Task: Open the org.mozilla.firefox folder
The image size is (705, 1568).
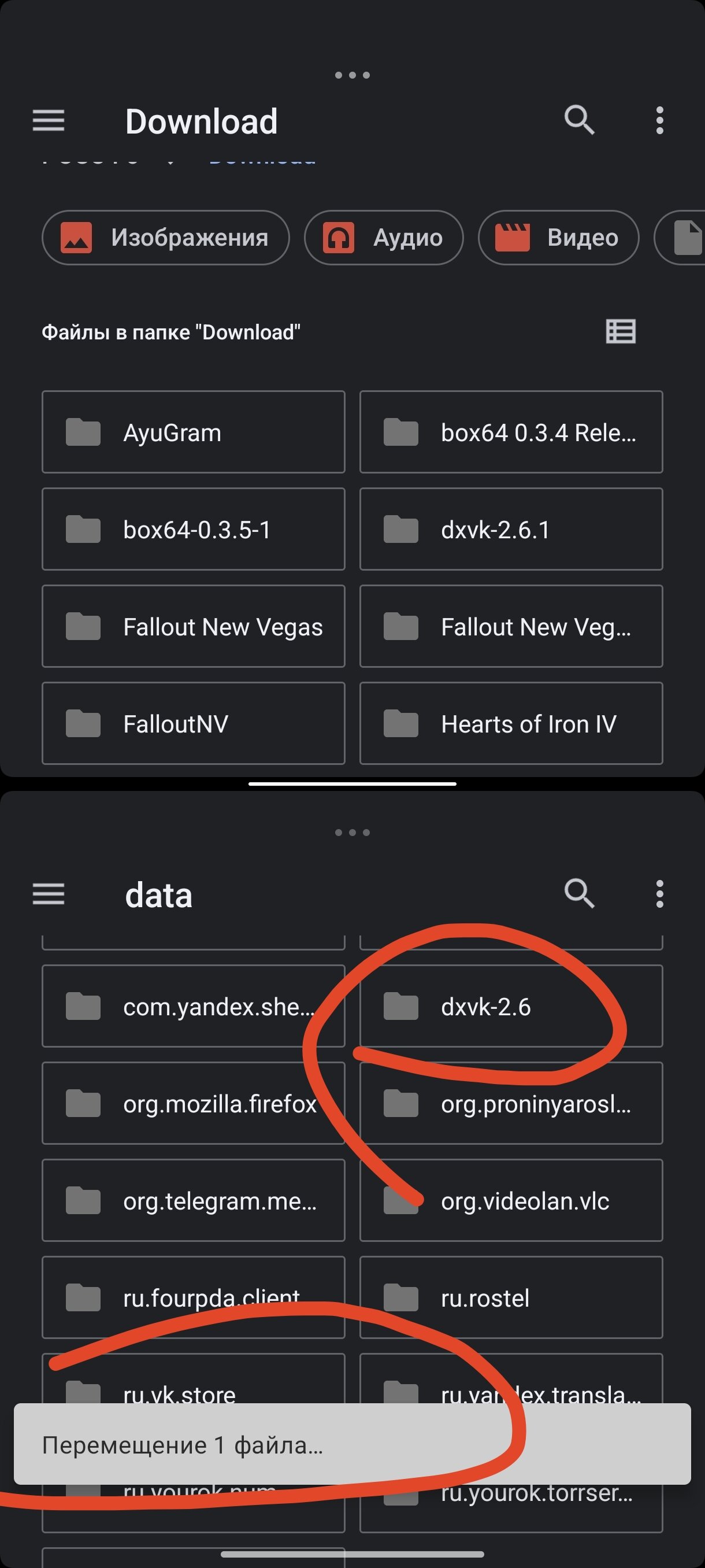Action: (194, 1104)
